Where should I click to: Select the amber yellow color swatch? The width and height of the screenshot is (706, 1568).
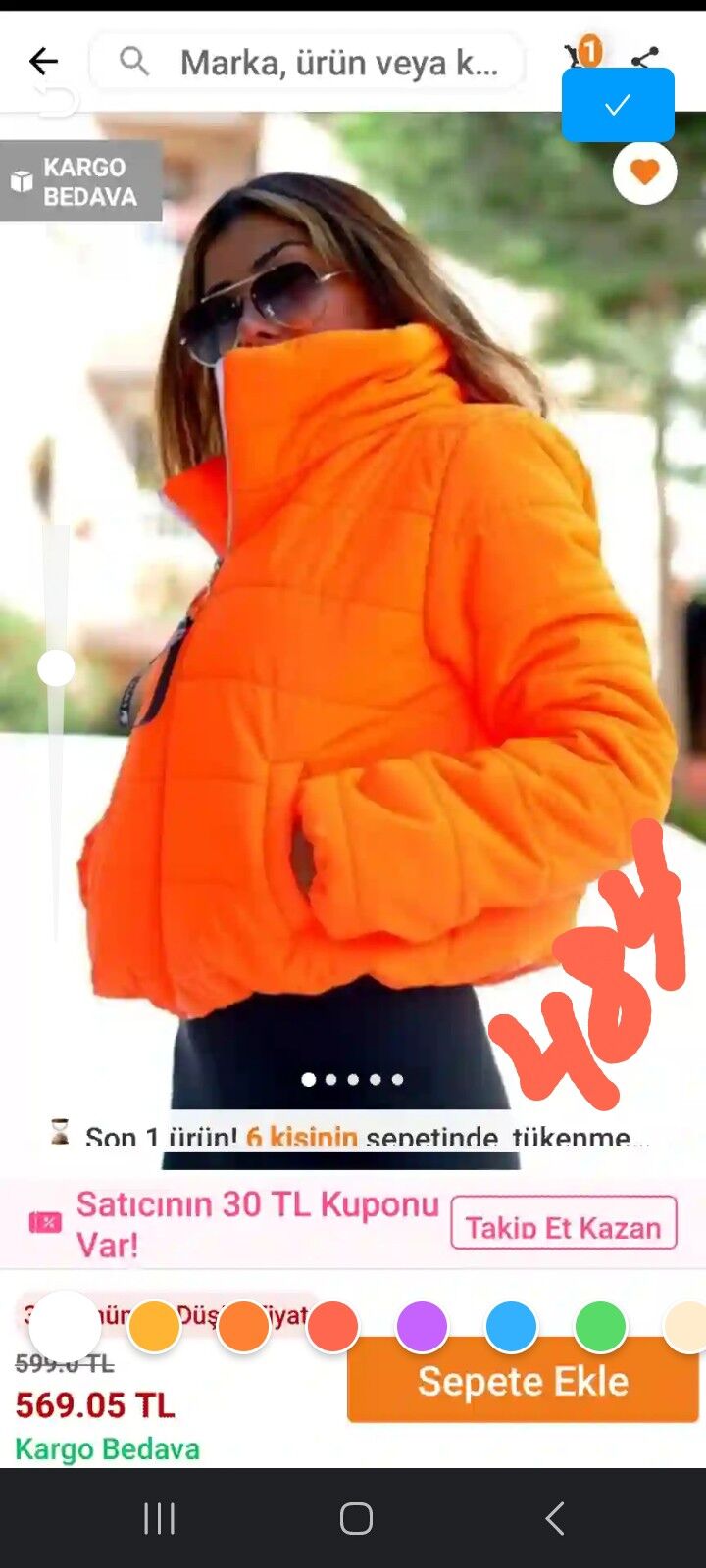click(154, 1327)
